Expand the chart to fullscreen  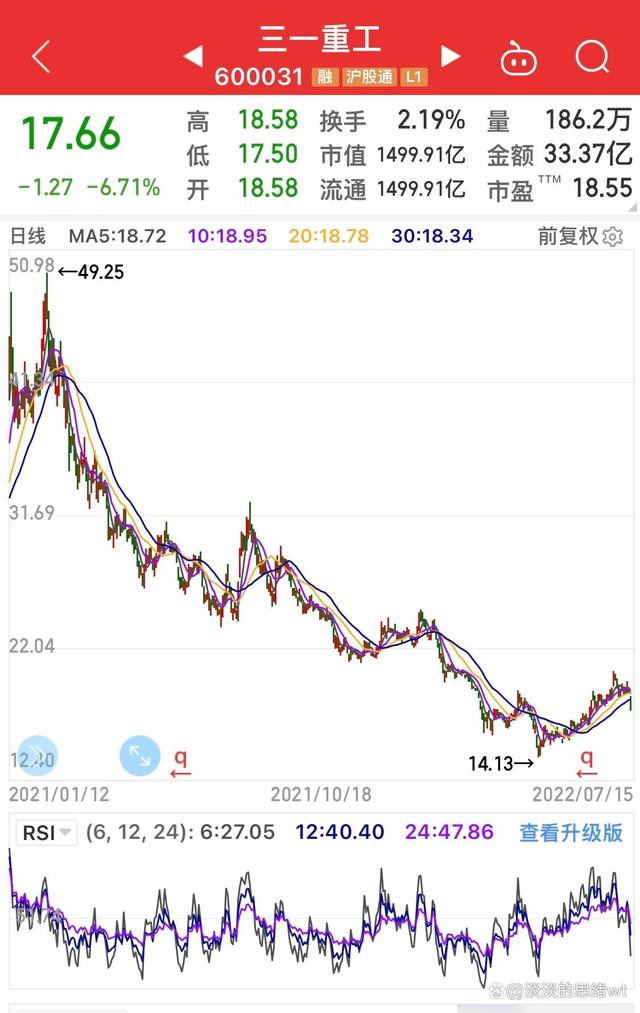pyautogui.click(x=139, y=757)
